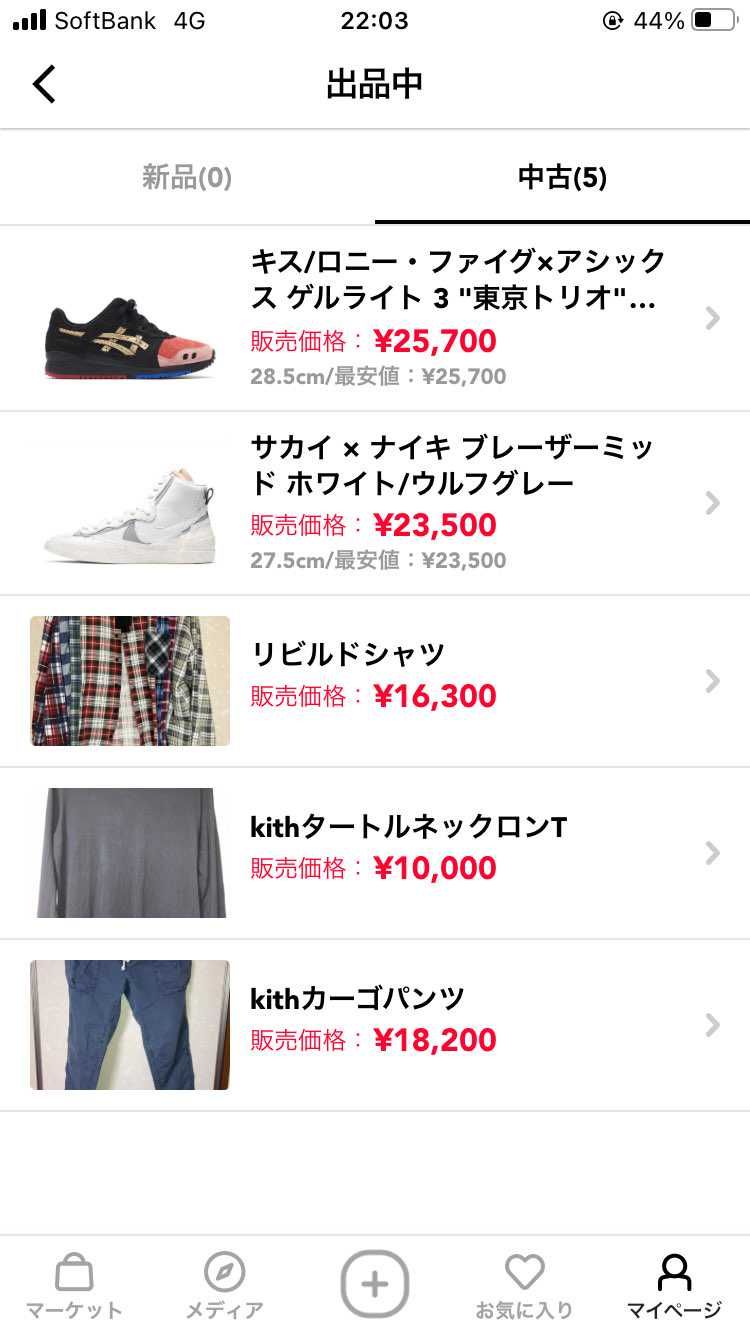Tap the plus button to add listing

click(x=375, y=1283)
